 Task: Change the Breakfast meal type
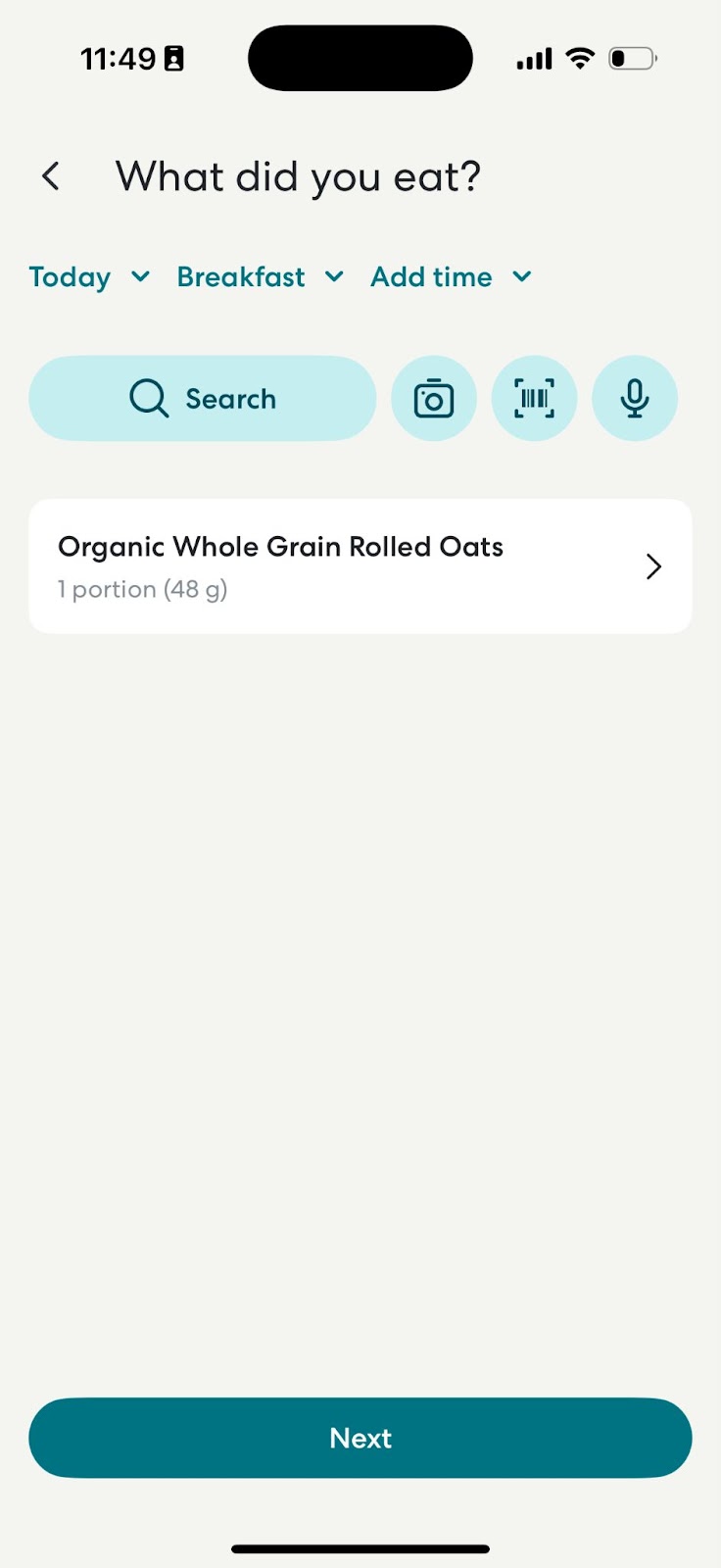click(x=261, y=277)
